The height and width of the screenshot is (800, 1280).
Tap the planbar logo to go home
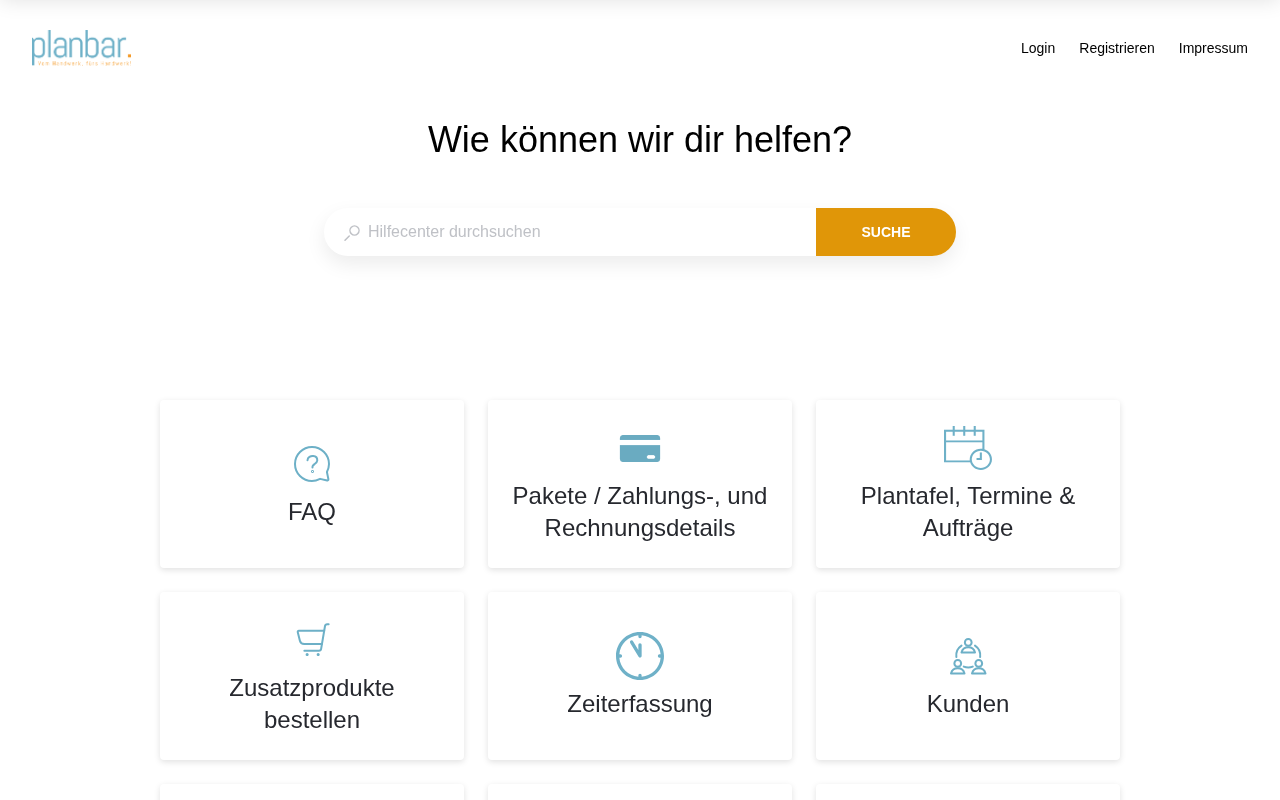click(x=82, y=48)
